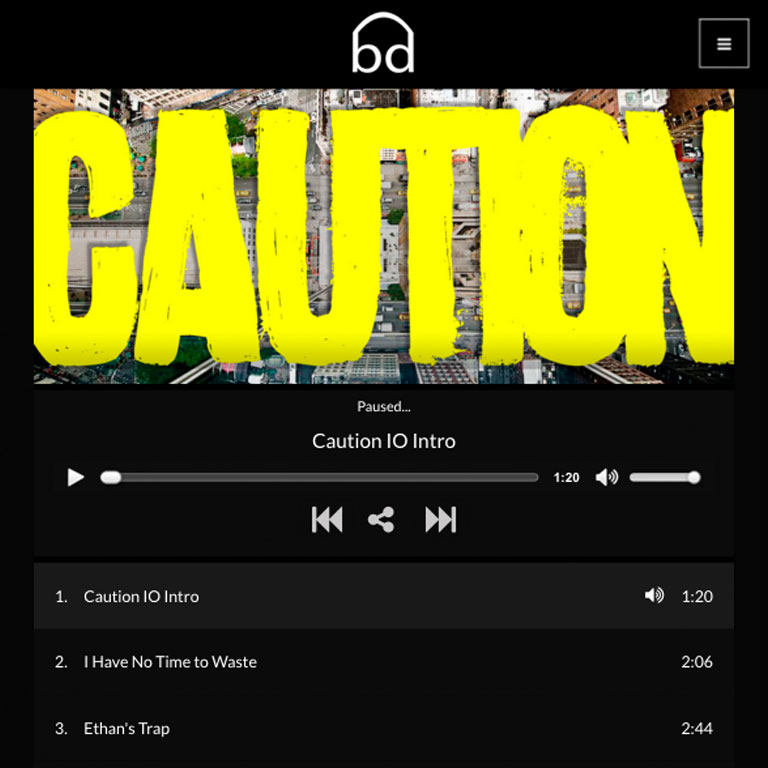Select track Caution IO Intro
The image size is (768, 768).
141,596
